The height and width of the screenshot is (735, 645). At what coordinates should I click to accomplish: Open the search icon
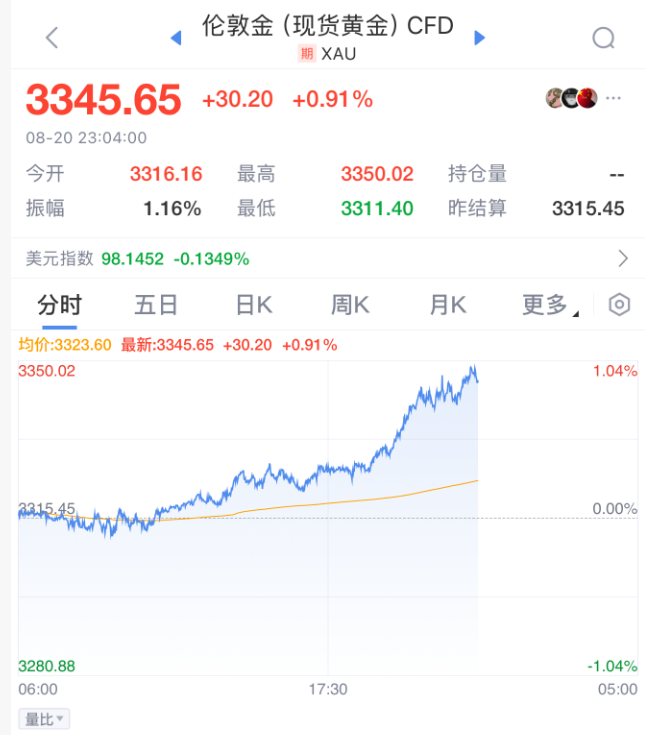pos(603,38)
